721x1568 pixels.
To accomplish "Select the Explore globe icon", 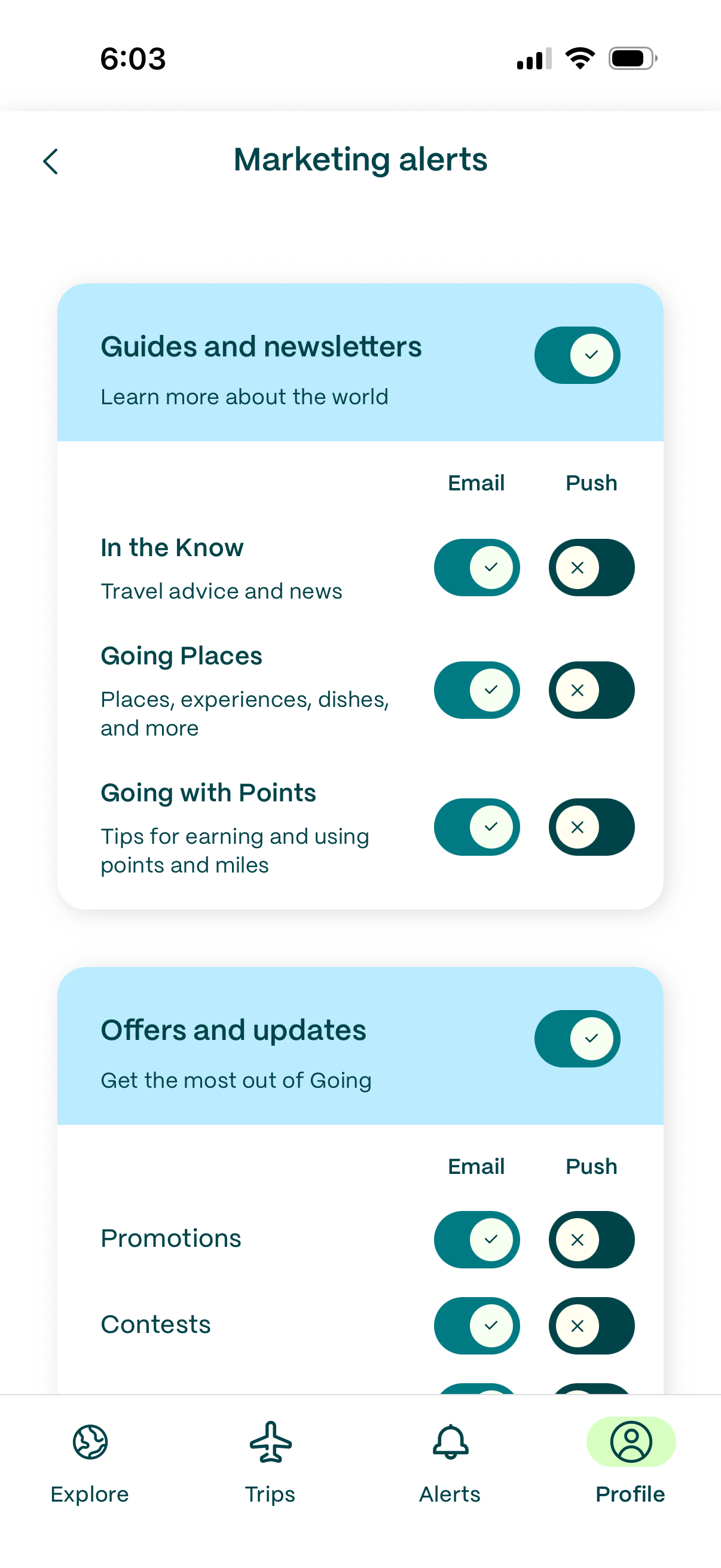I will coord(90,1442).
